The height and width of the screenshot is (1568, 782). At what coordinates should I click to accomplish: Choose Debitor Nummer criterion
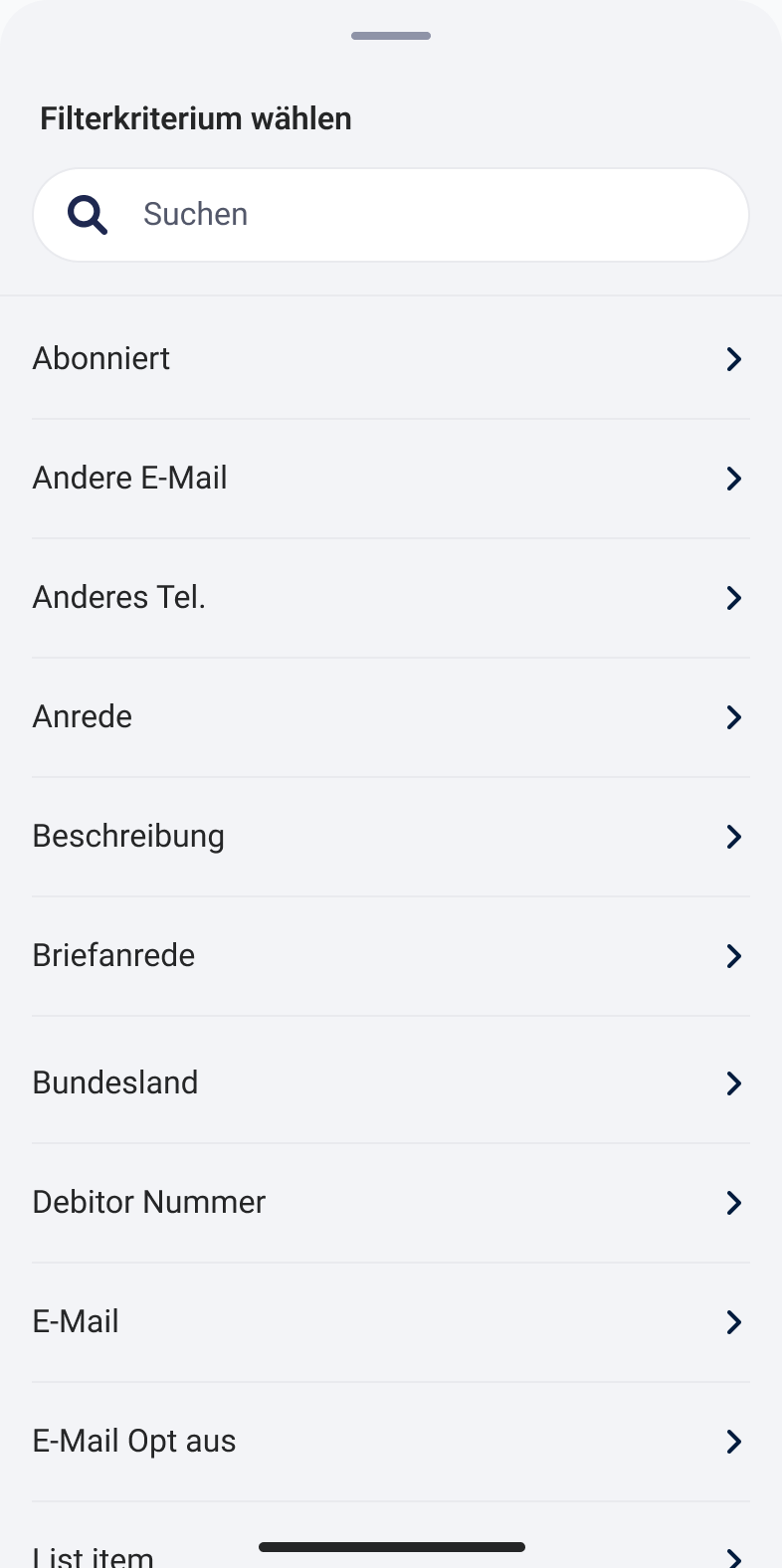[390, 1203]
